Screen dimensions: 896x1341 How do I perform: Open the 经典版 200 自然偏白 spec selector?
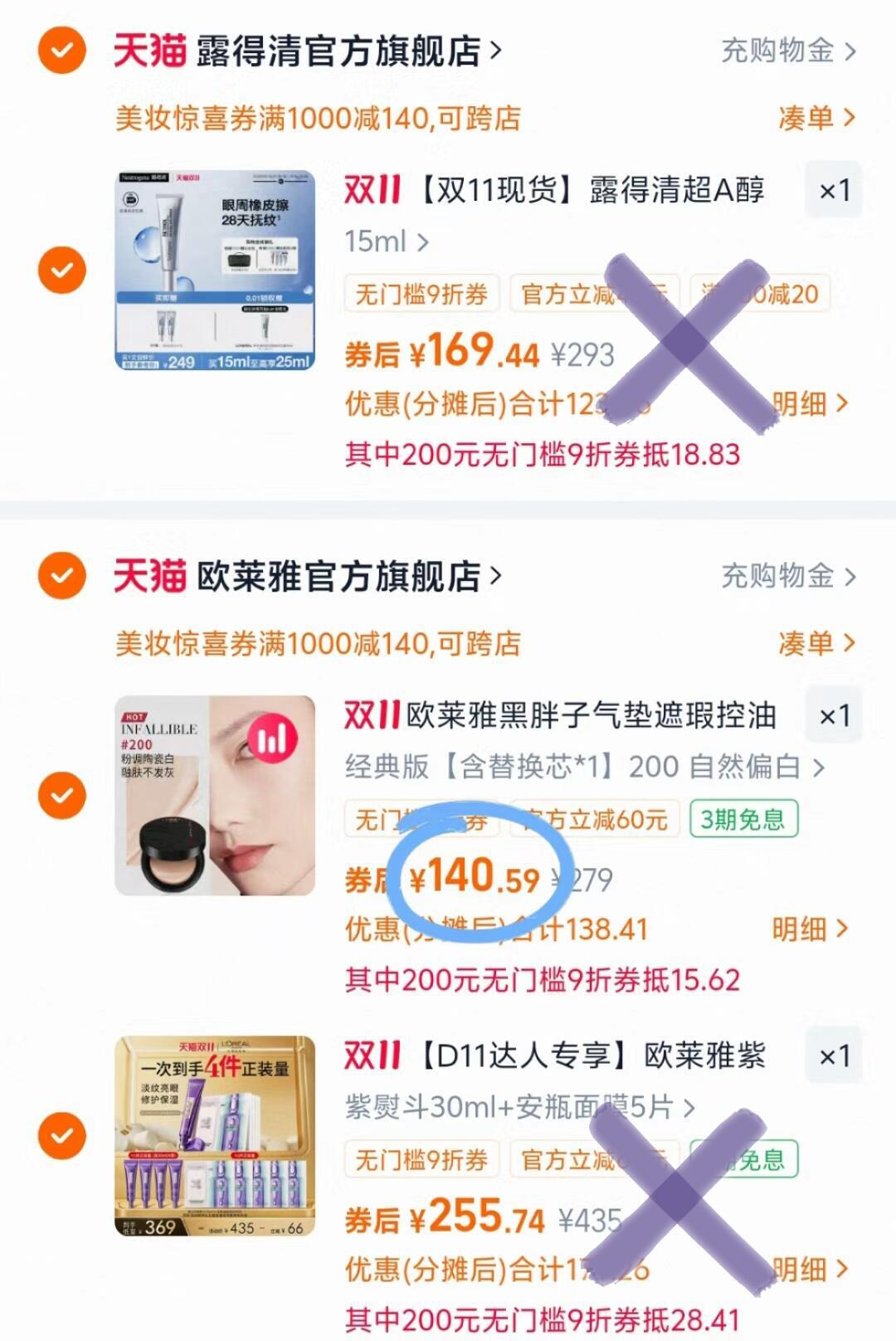coord(581,768)
